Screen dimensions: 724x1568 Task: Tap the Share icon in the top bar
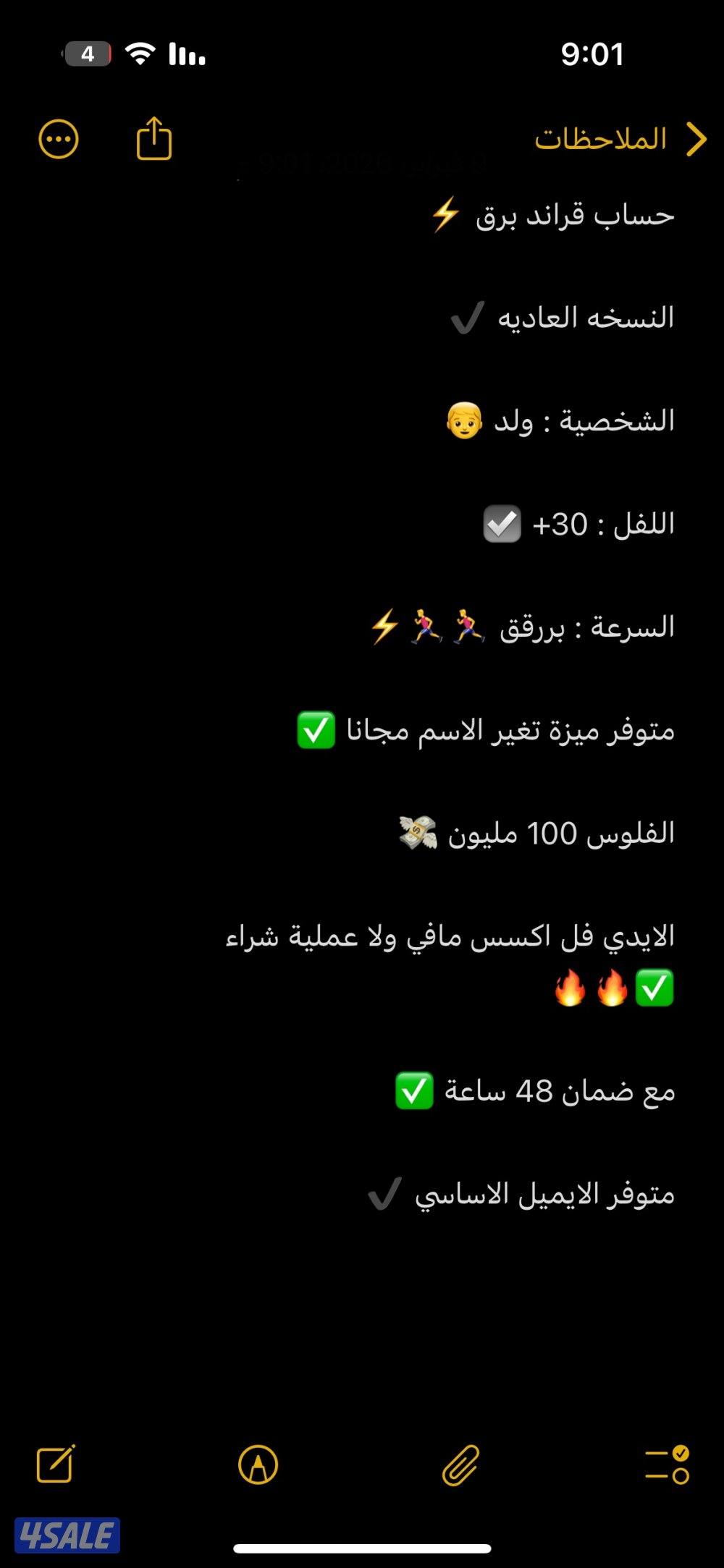click(153, 136)
